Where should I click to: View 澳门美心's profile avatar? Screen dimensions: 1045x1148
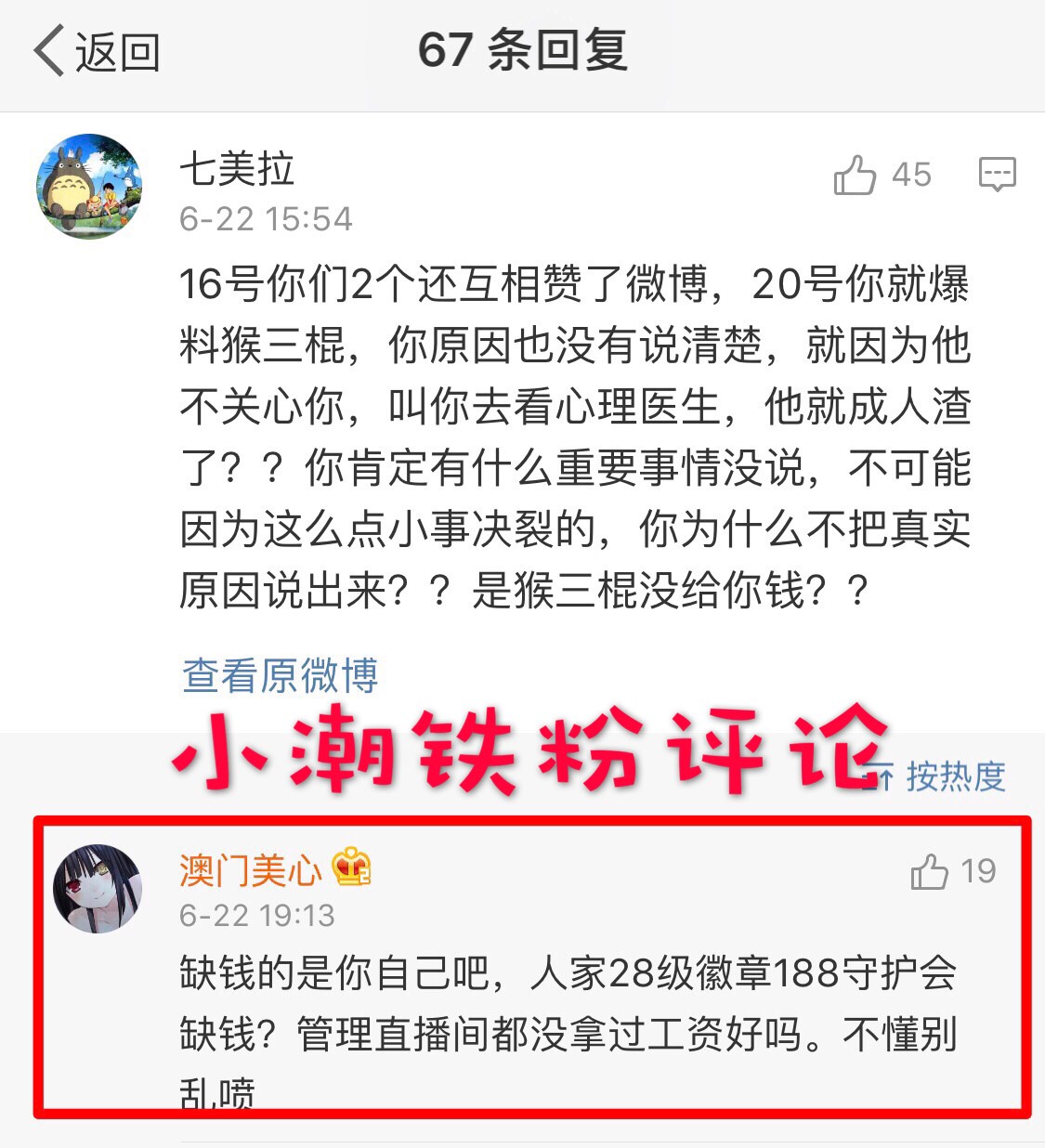click(98, 888)
